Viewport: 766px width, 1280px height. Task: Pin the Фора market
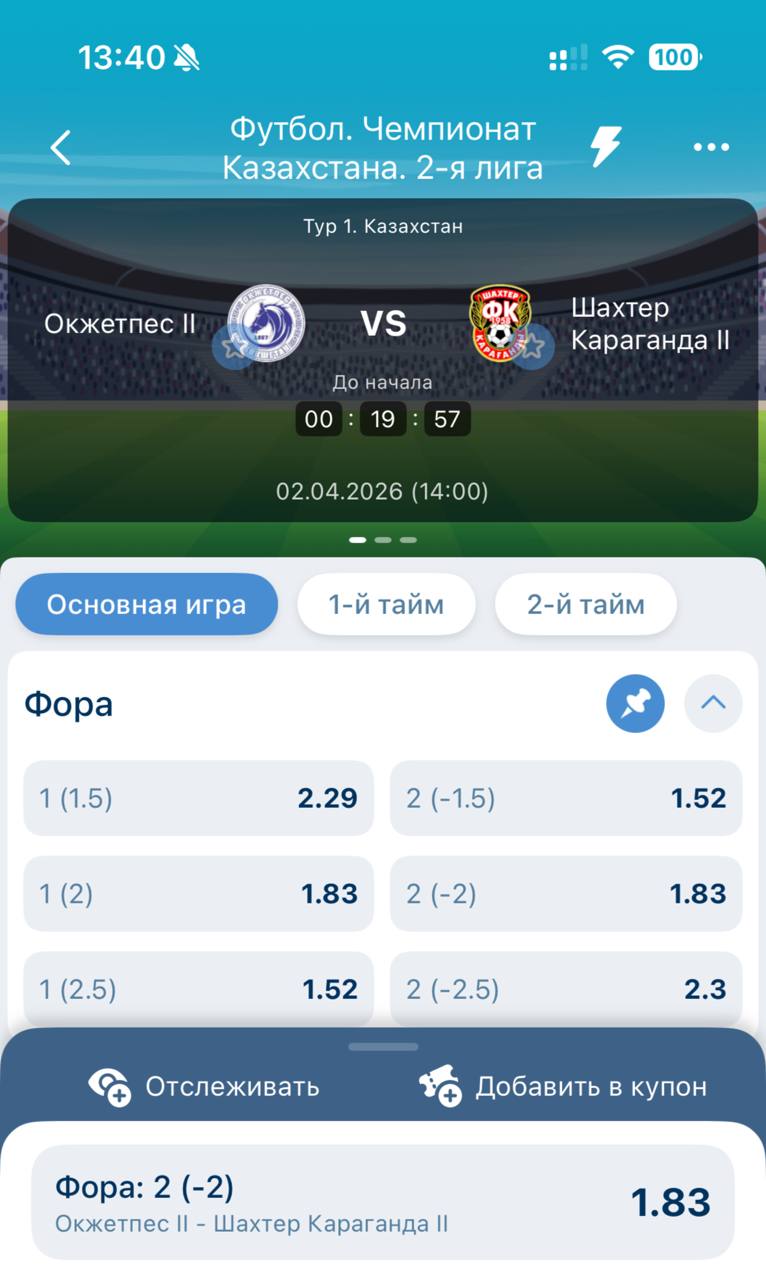click(x=635, y=703)
